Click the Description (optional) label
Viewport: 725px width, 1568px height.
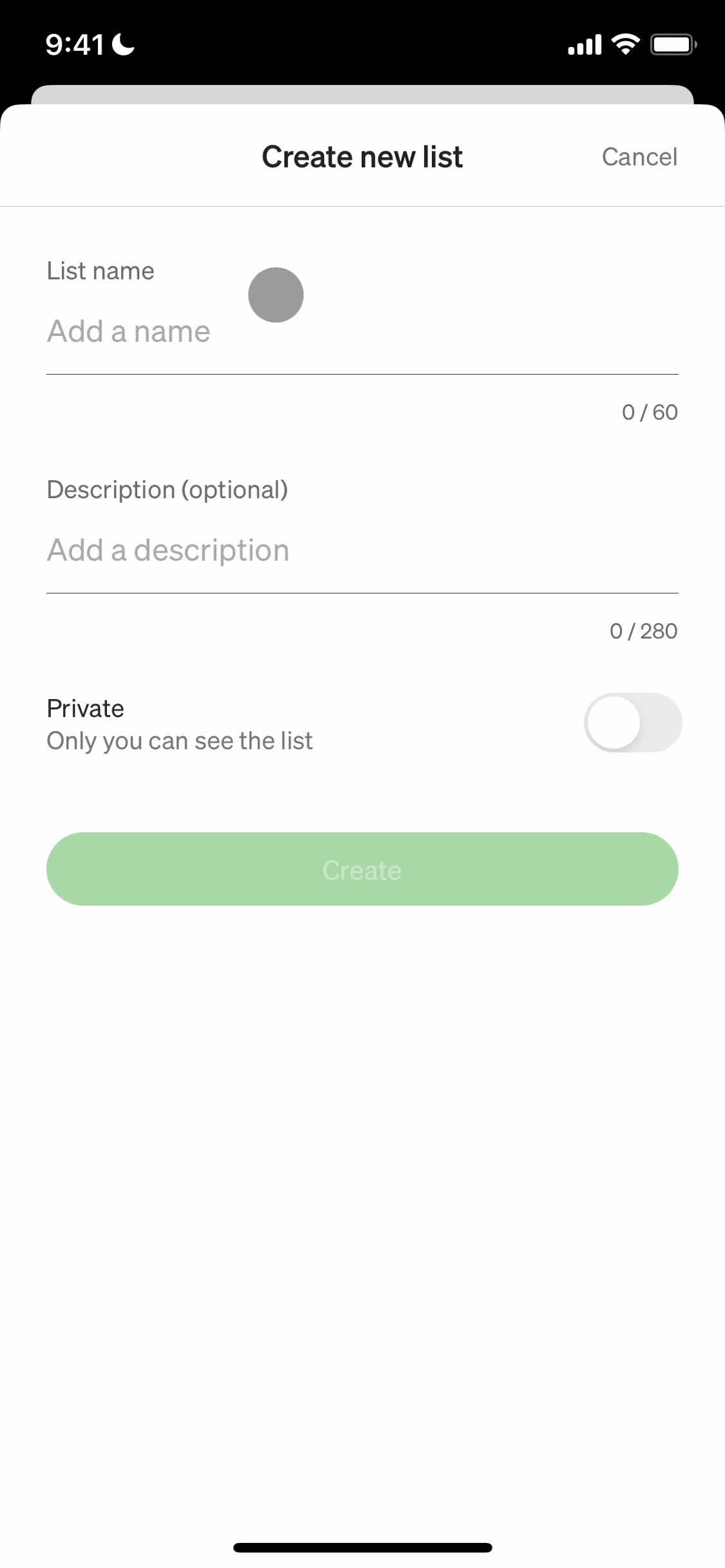click(x=167, y=489)
